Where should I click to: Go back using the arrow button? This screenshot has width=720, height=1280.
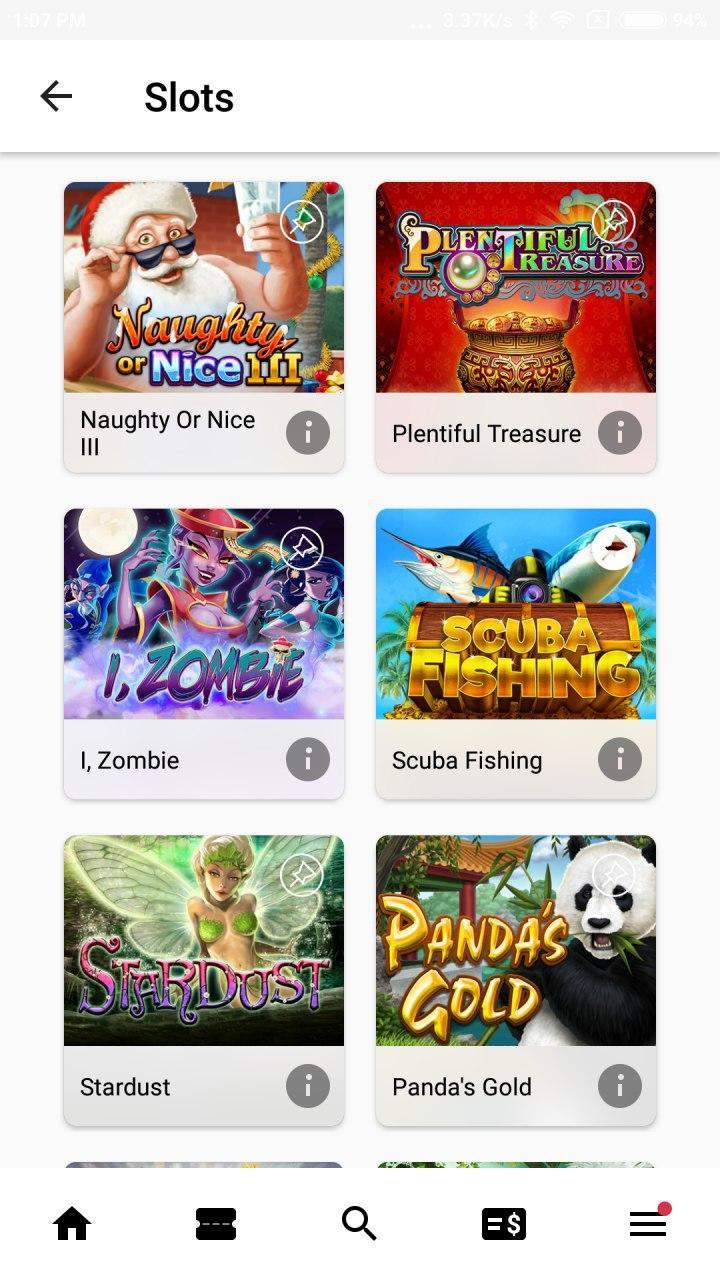pyautogui.click(x=56, y=96)
